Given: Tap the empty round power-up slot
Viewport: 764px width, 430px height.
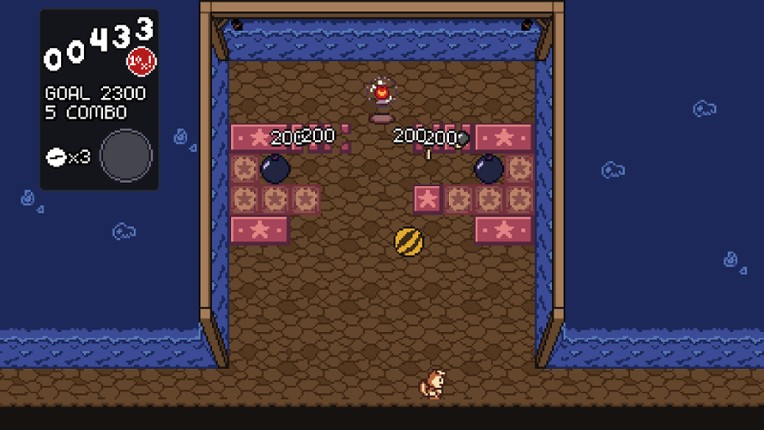Looking at the screenshot, I should (x=127, y=156).
